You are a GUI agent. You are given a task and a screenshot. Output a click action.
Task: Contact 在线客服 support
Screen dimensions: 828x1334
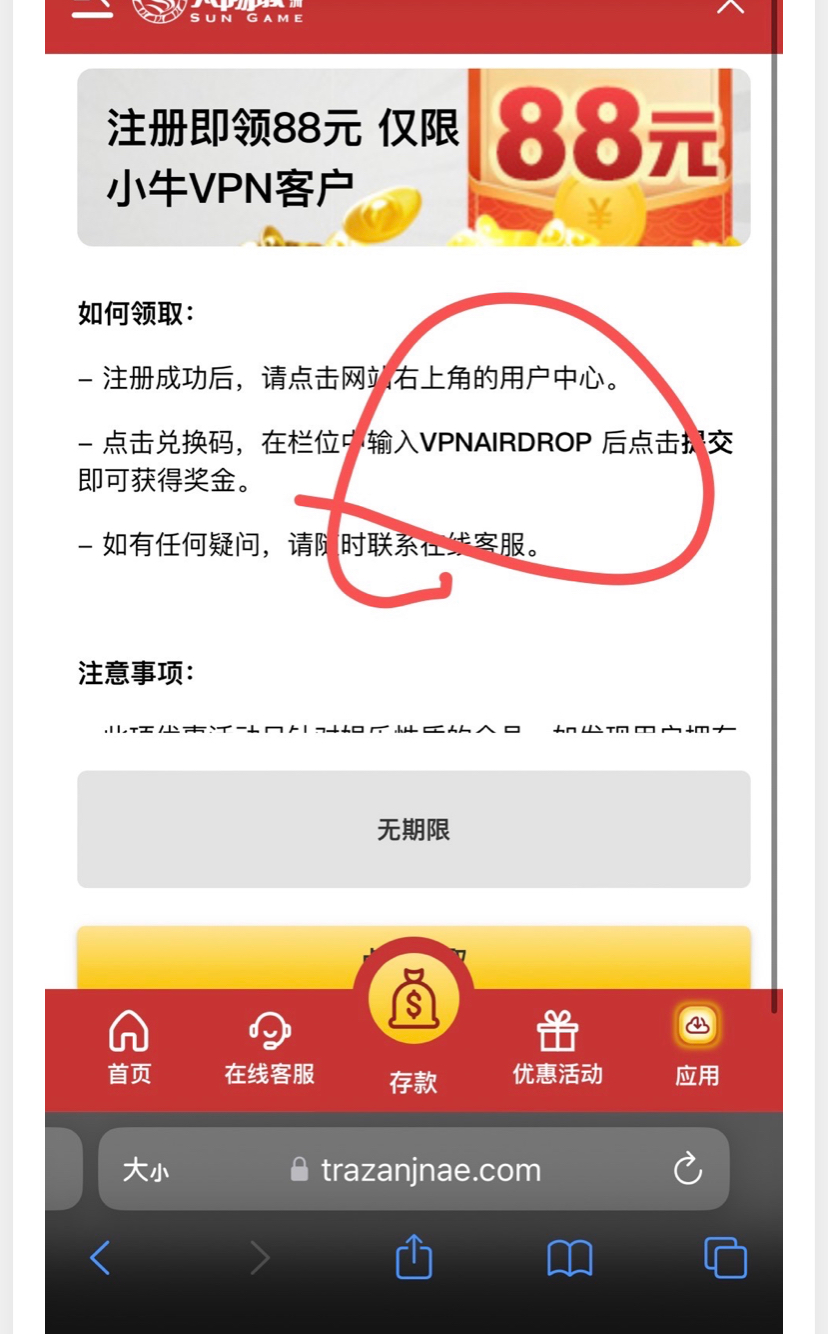point(269,1048)
